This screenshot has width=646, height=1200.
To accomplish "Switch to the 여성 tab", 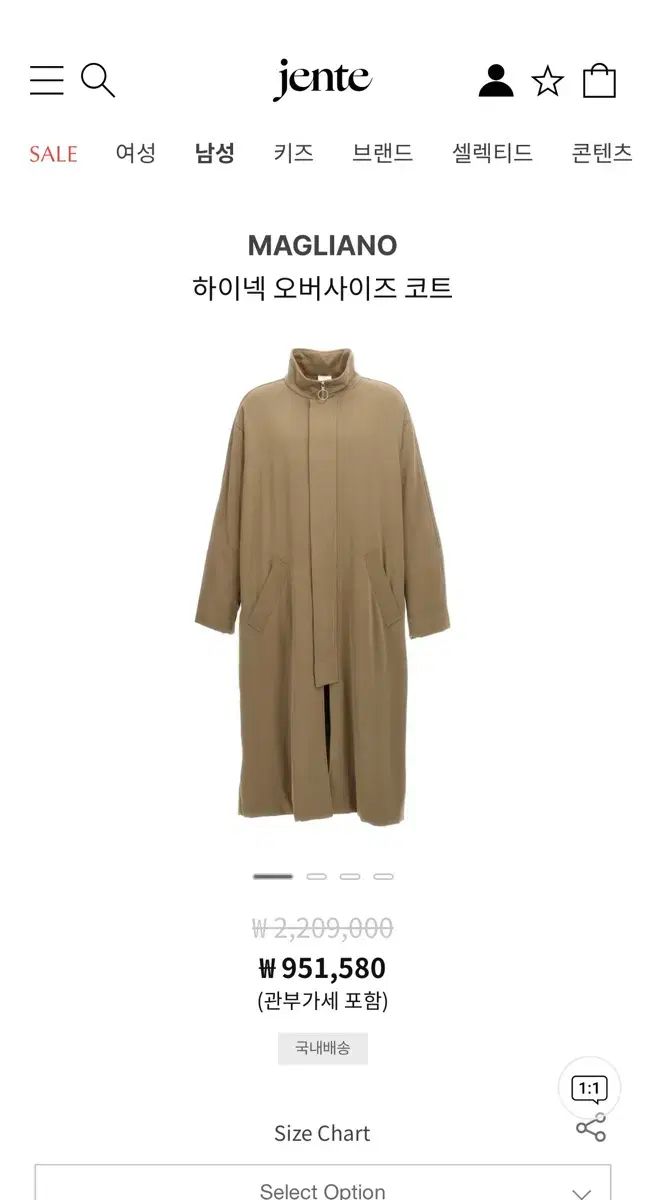I will pyautogui.click(x=135, y=153).
